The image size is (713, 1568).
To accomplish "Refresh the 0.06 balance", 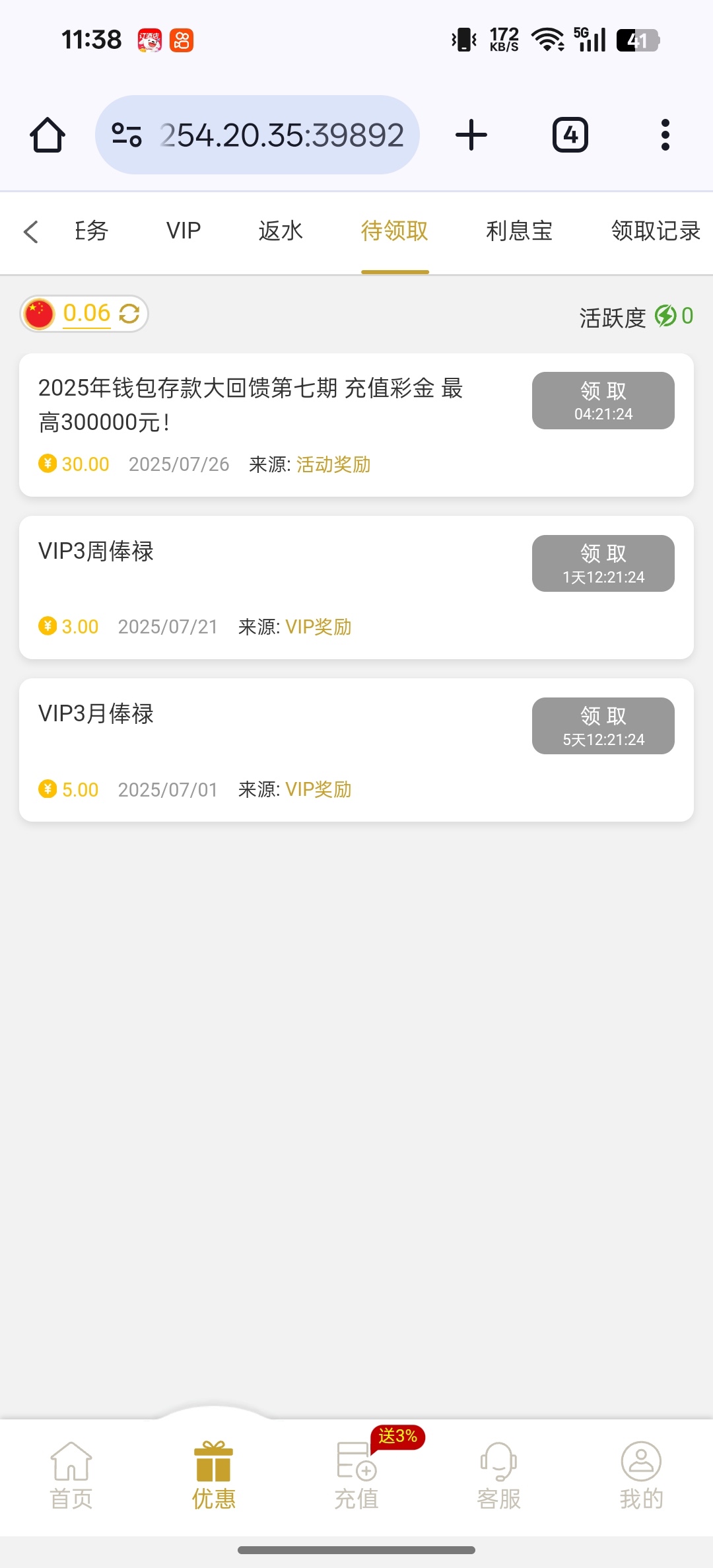I will [129, 314].
